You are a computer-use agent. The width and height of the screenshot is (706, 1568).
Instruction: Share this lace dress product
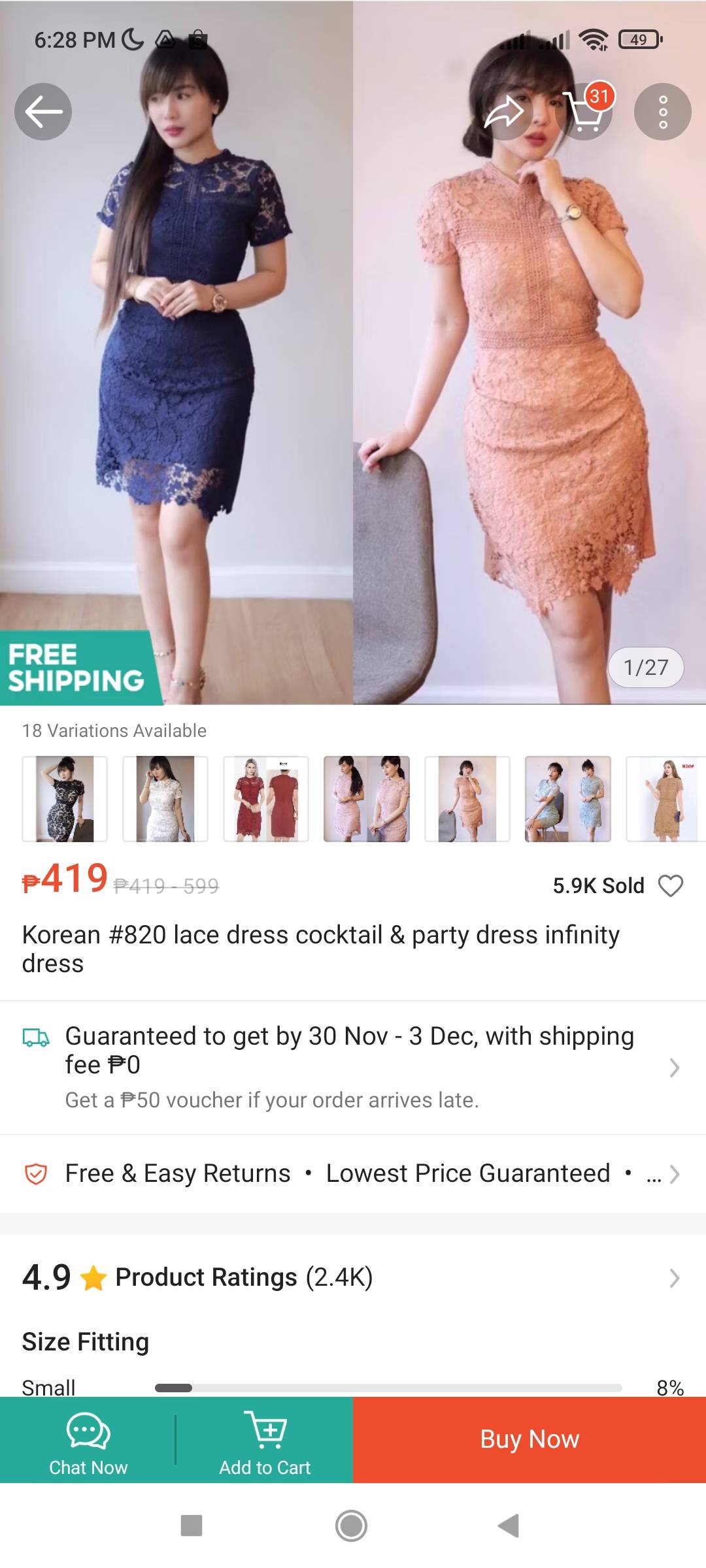pos(504,112)
